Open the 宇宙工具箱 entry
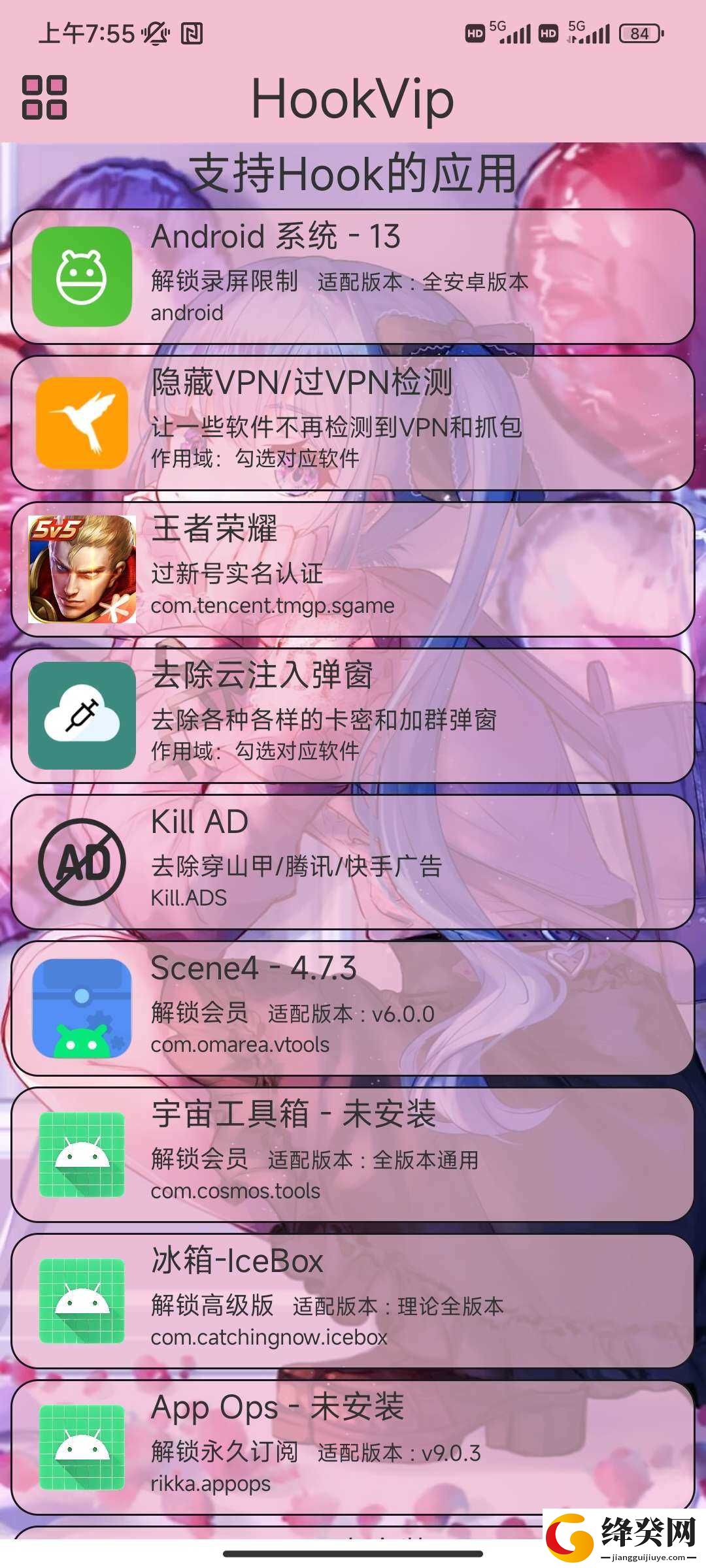 click(353, 1154)
